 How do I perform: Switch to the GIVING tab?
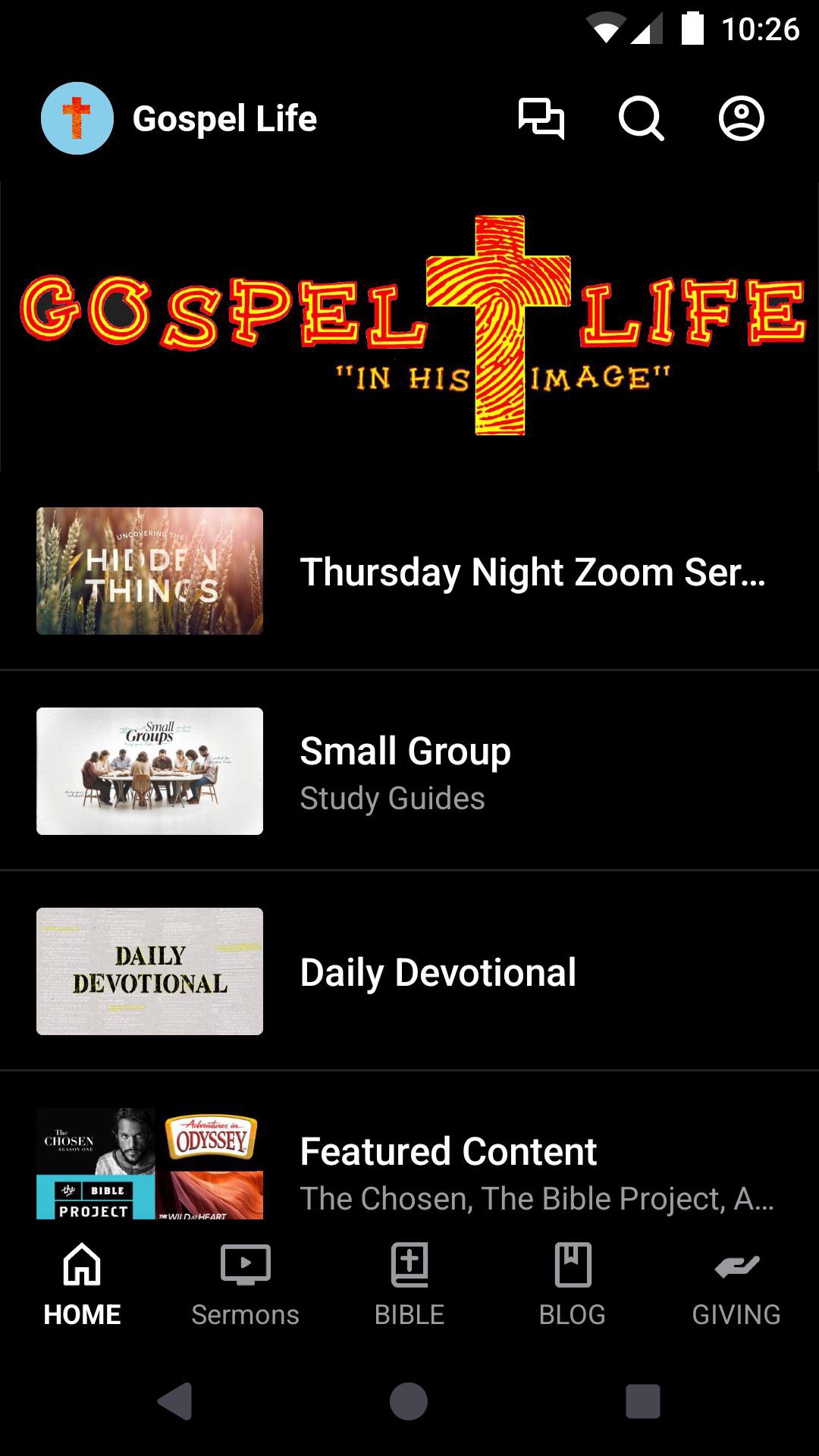[x=736, y=1283]
